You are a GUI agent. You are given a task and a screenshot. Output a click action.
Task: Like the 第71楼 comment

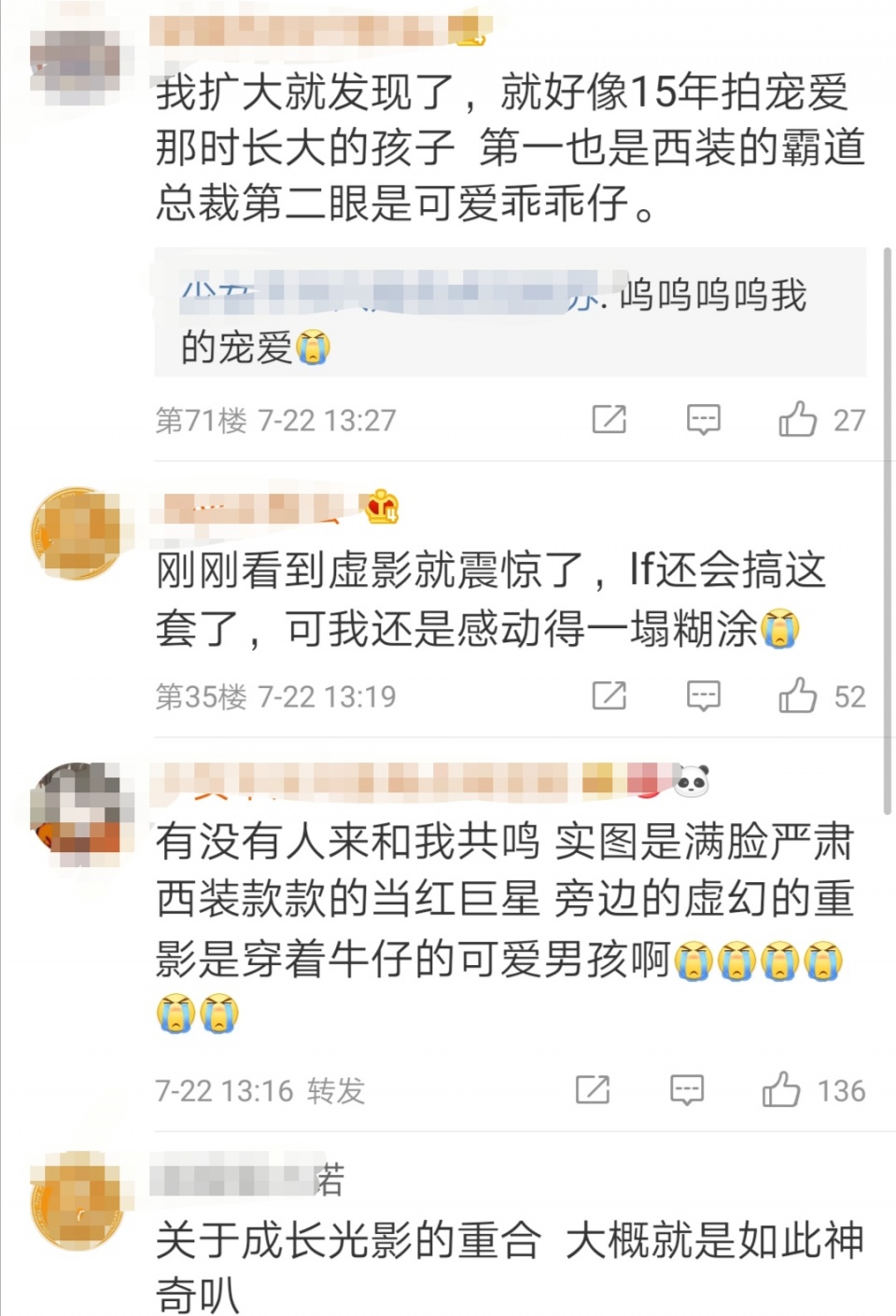[798, 420]
